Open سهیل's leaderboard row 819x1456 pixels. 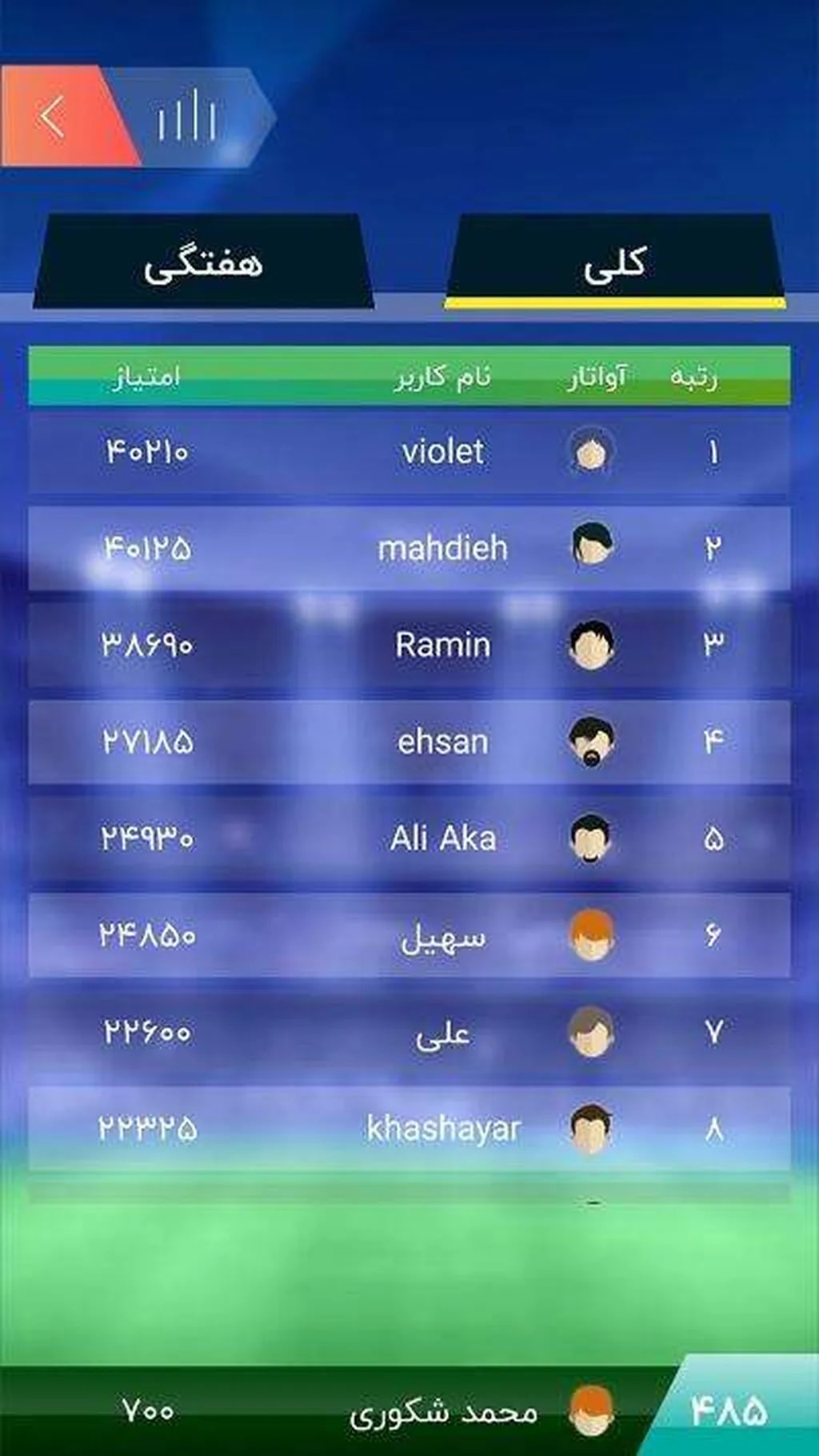[409, 935]
